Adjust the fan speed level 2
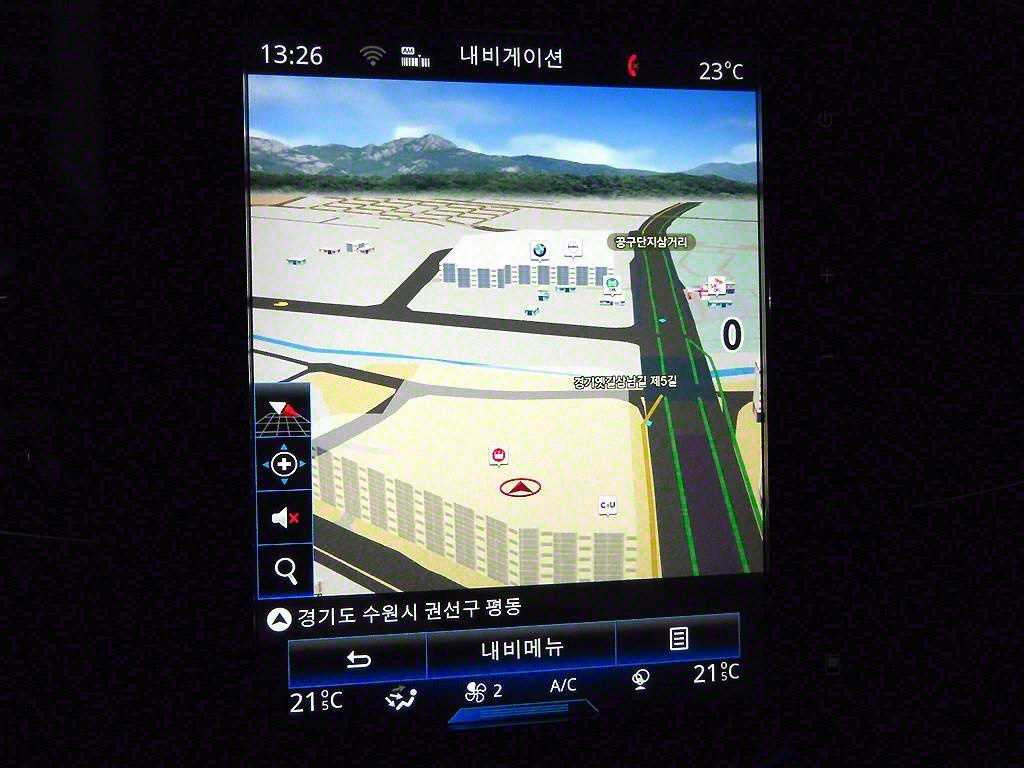Screen dimensions: 1024x768 point(484,691)
